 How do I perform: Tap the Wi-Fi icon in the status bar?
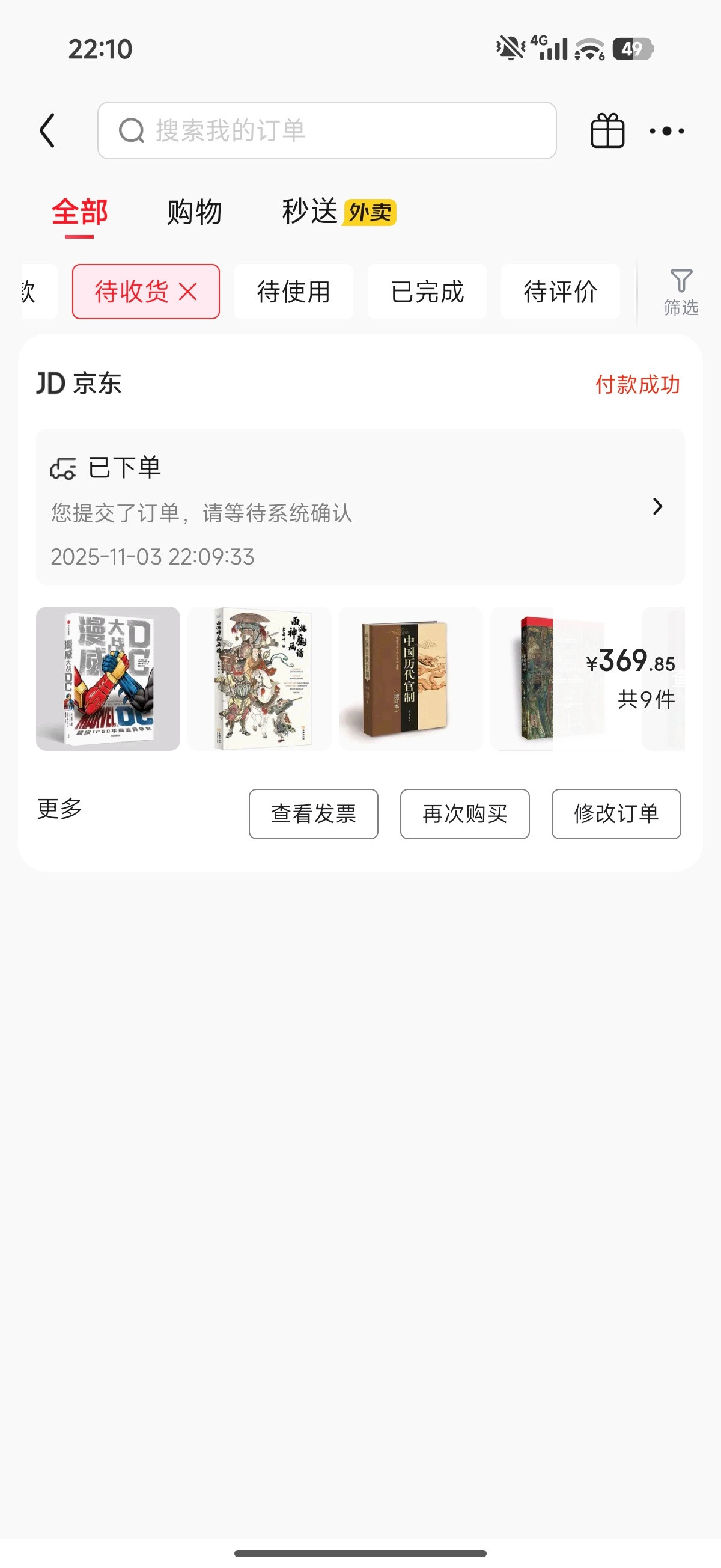point(585,49)
